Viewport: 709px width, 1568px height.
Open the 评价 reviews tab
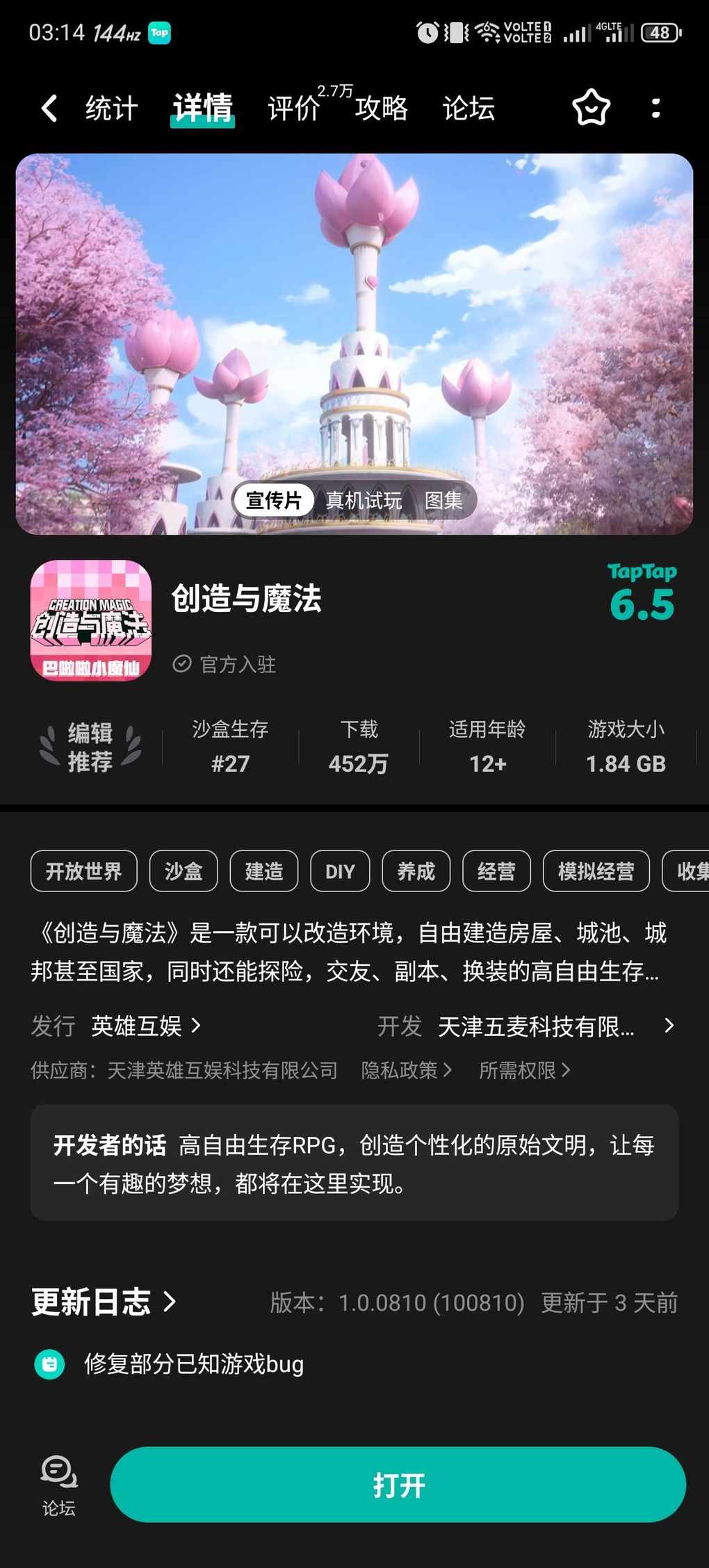click(x=294, y=108)
